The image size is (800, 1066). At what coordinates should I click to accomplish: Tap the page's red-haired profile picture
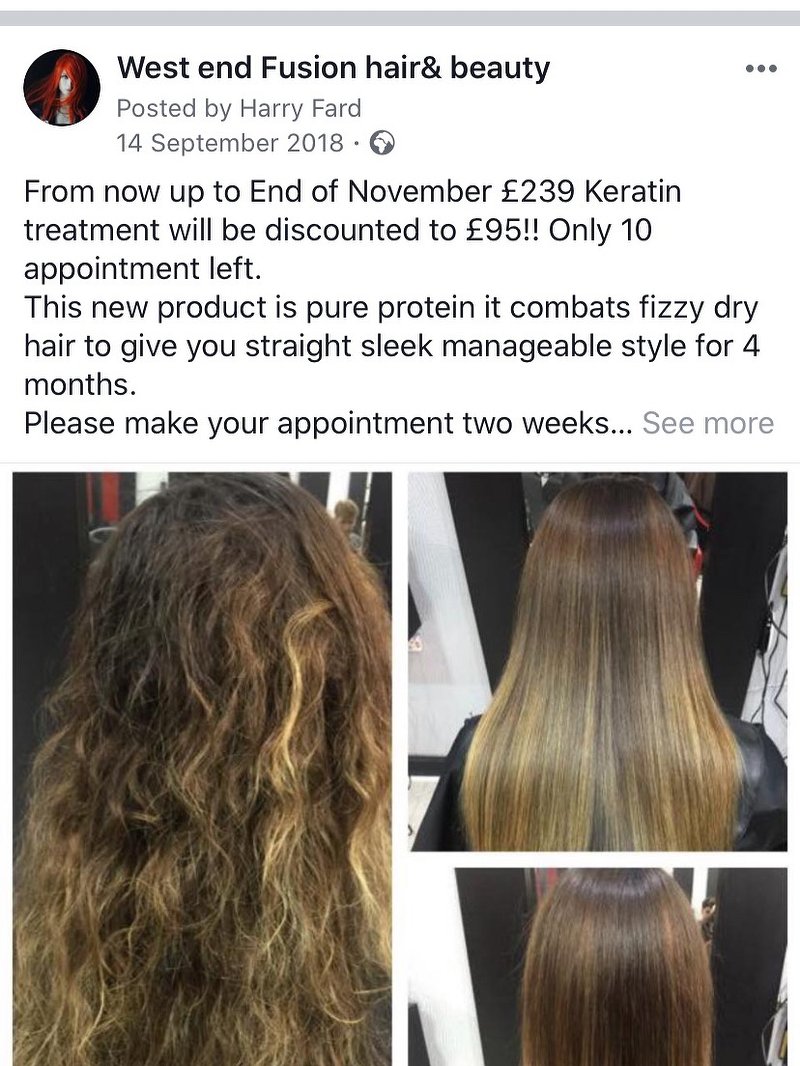(x=61, y=88)
